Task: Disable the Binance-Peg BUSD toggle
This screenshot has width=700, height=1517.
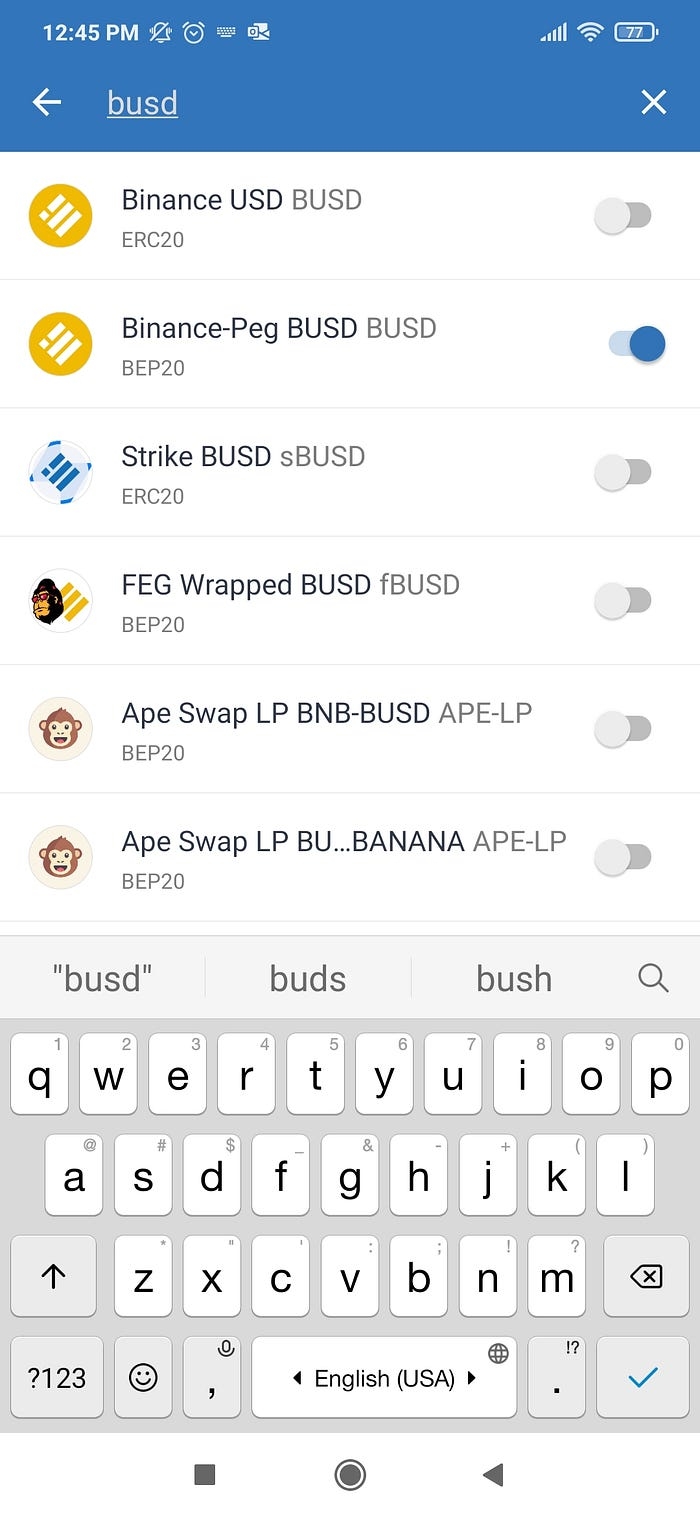Action: [x=636, y=344]
